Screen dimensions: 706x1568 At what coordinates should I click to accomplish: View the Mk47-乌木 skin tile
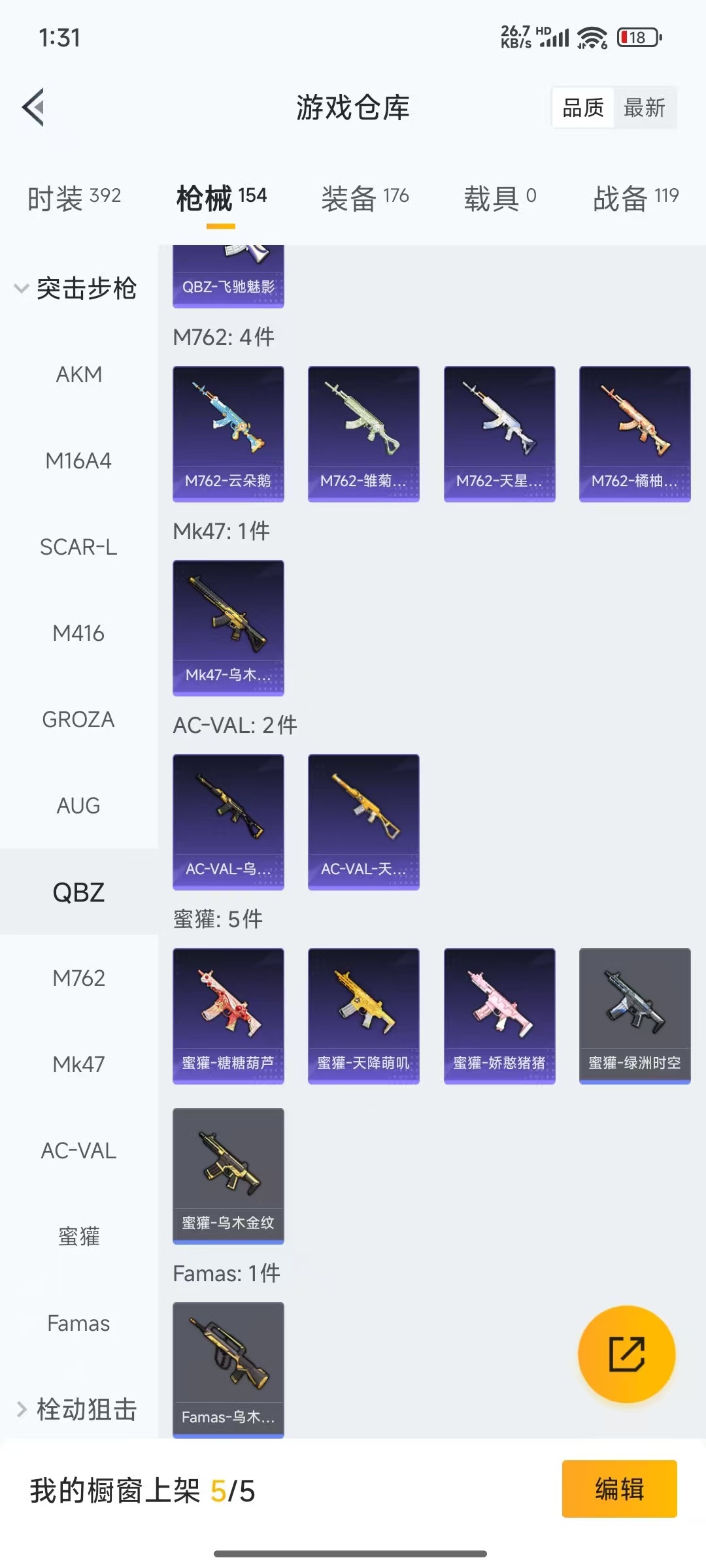point(228,628)
